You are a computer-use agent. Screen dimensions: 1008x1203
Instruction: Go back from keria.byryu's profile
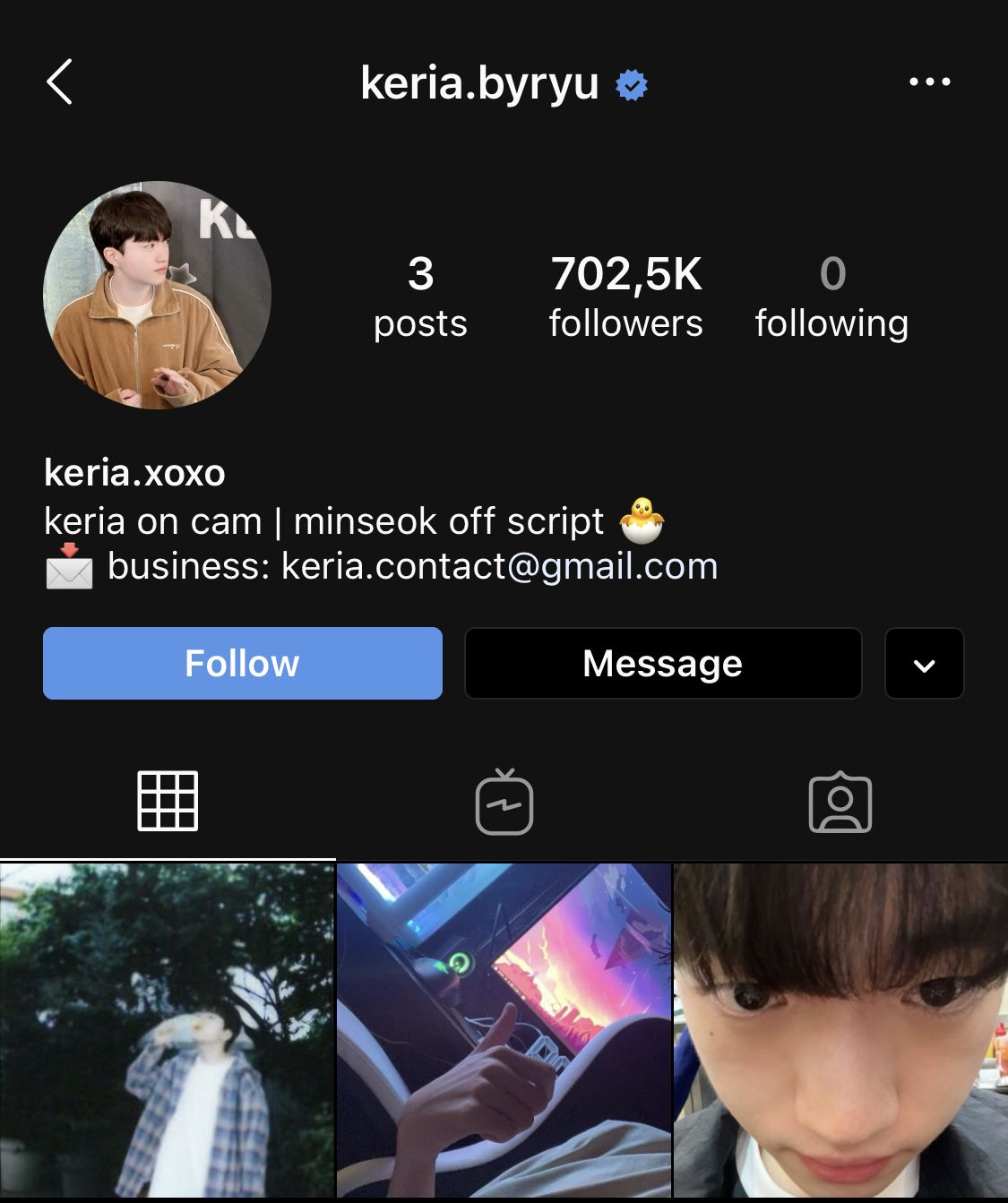(59, 82)
